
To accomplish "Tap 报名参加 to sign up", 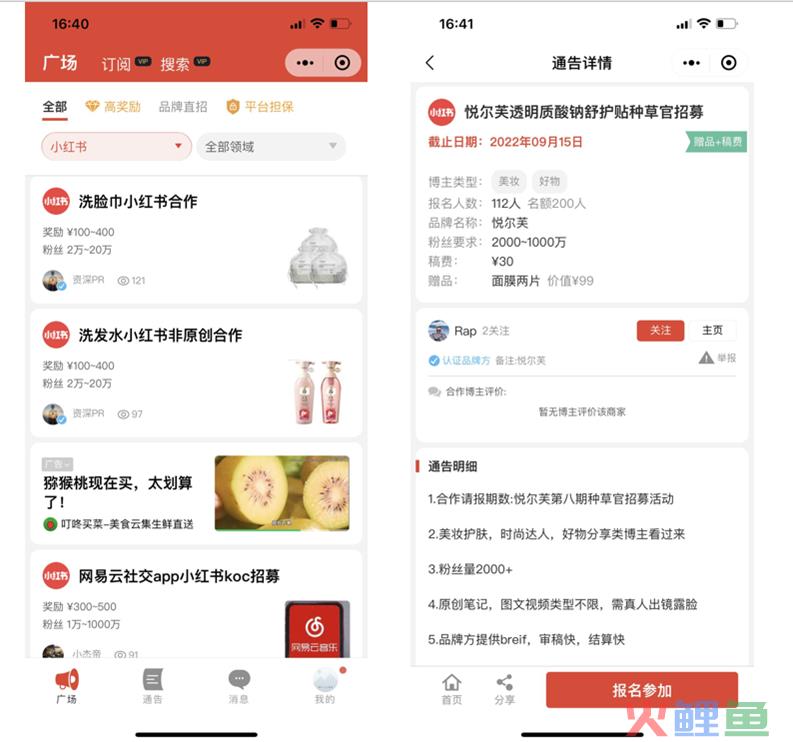I will point(641,691).
